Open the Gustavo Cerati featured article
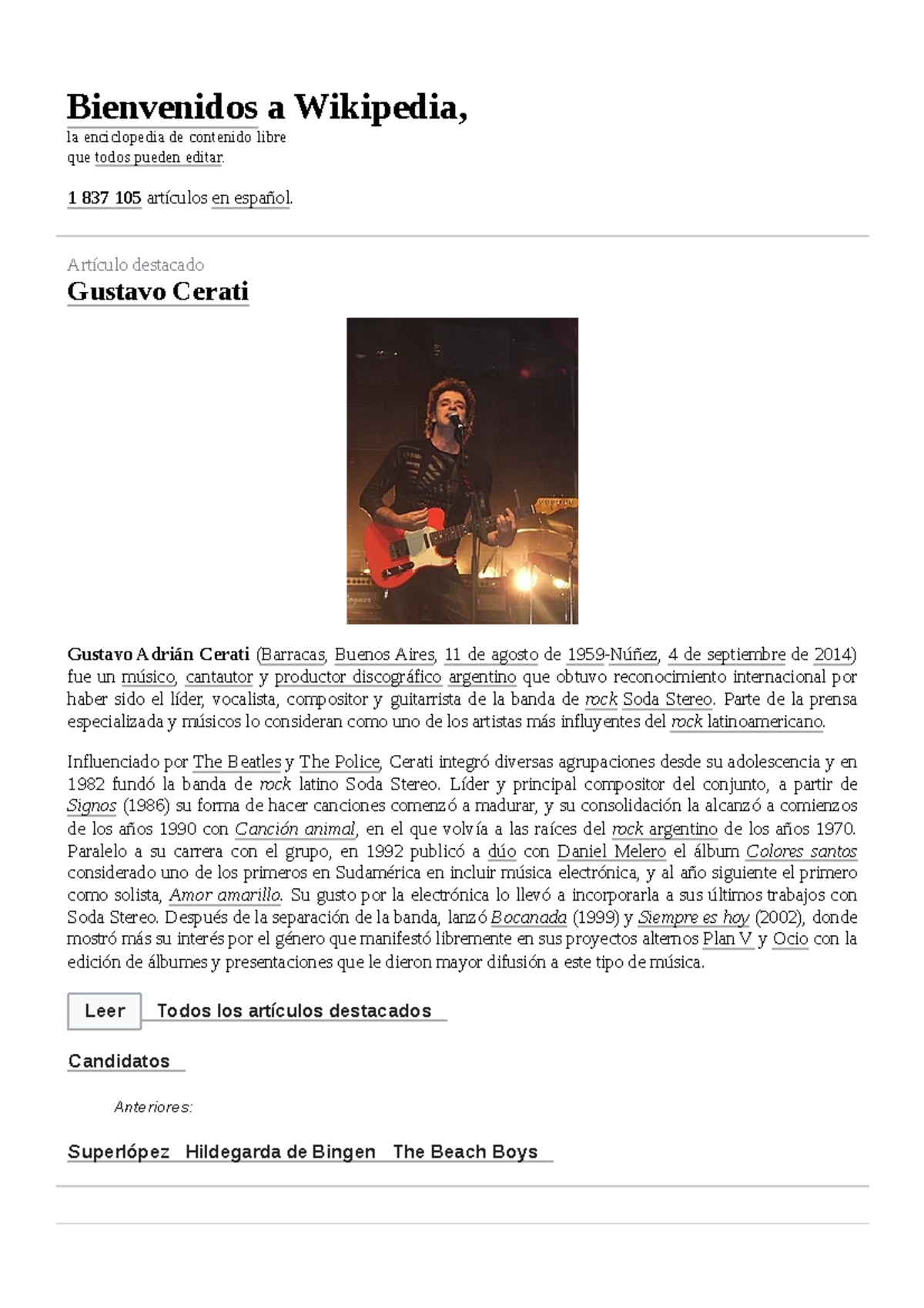This screenshot has height=1308, width=924. (158, 292)
